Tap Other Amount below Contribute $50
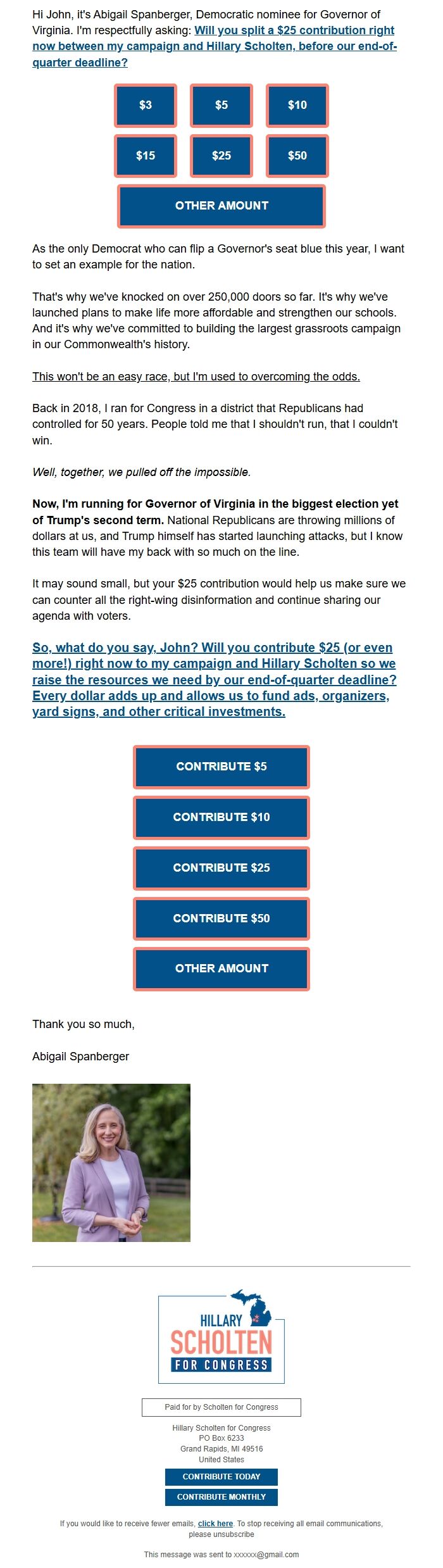 click(221, 969)
